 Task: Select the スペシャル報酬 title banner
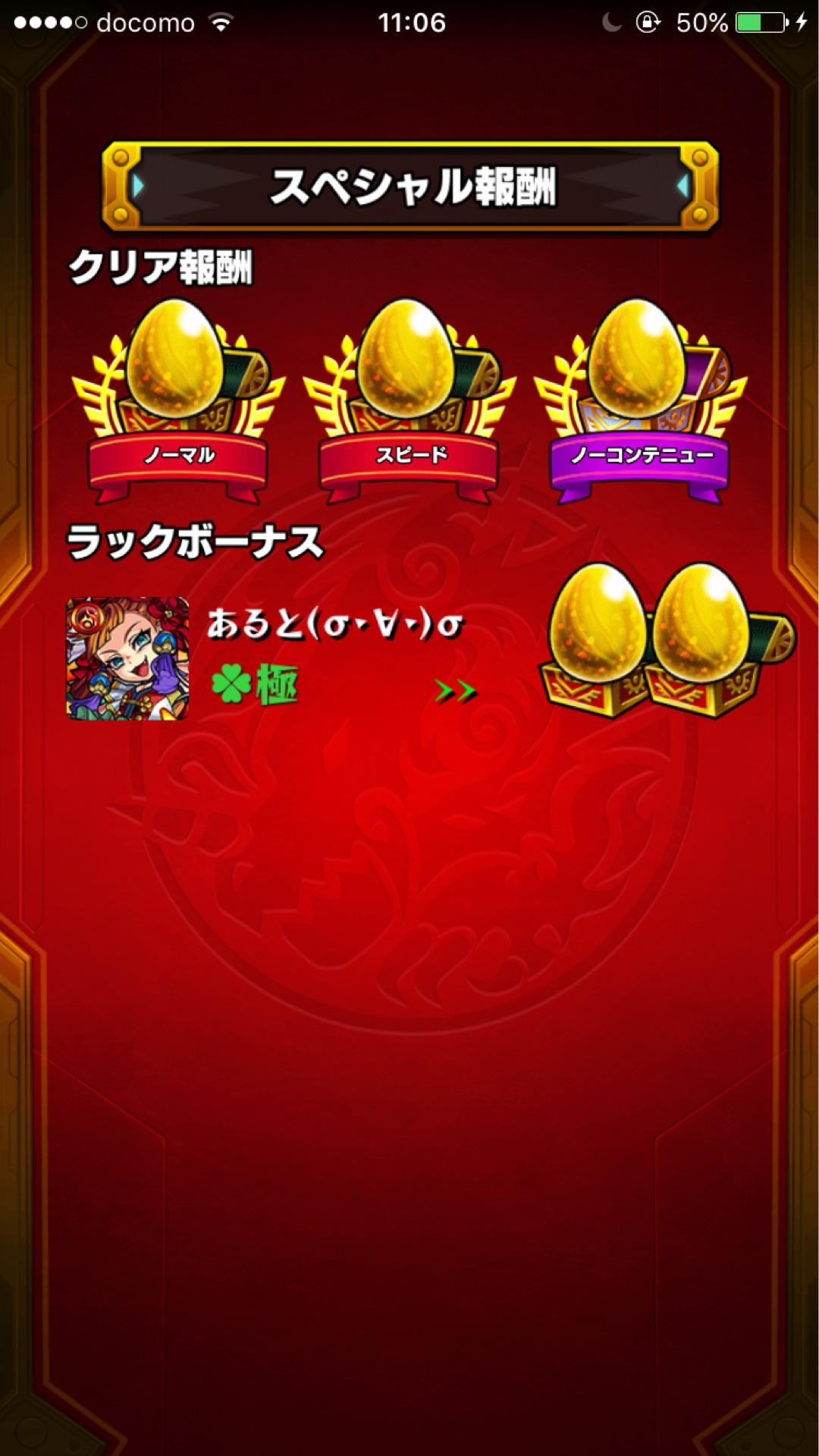click(409, 184)
